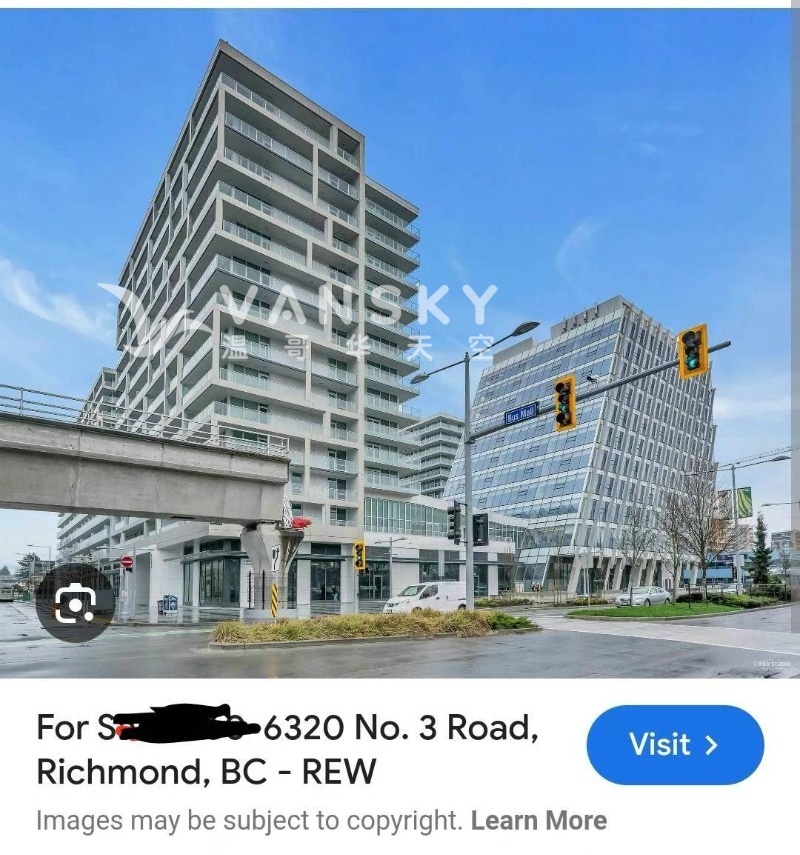The width and height of the screenshot is (800, 855).
Task: Tap the Visit button
Action: (675, 745)
